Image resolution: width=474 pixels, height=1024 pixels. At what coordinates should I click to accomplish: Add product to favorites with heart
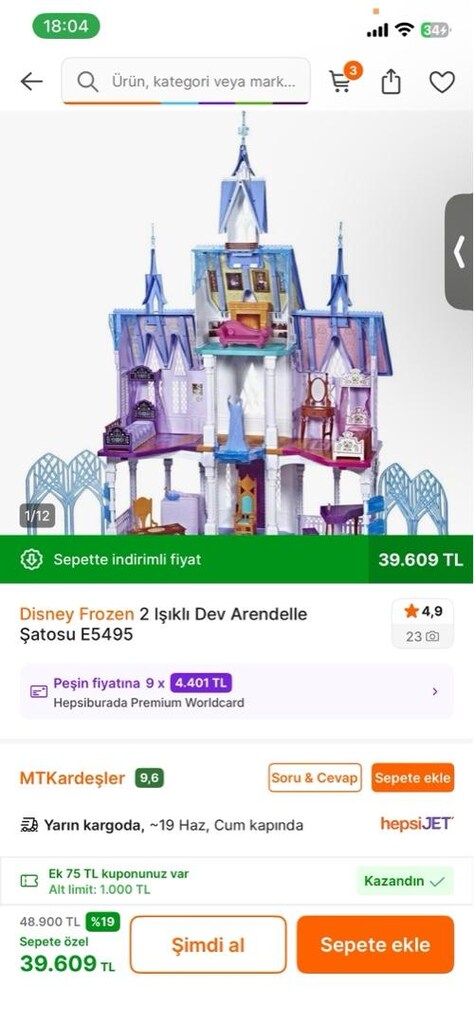click(441, 82)
